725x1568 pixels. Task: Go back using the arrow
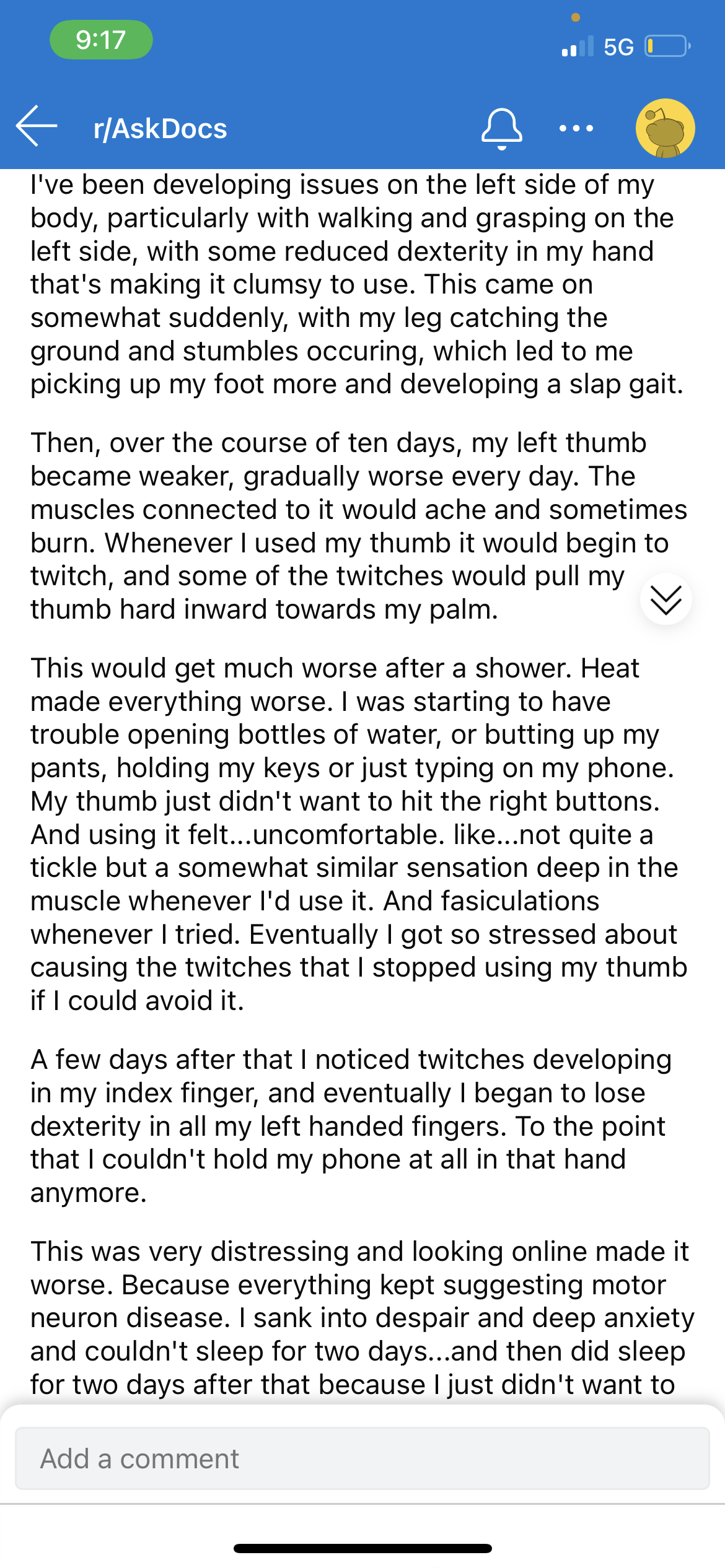click(37, 126)
